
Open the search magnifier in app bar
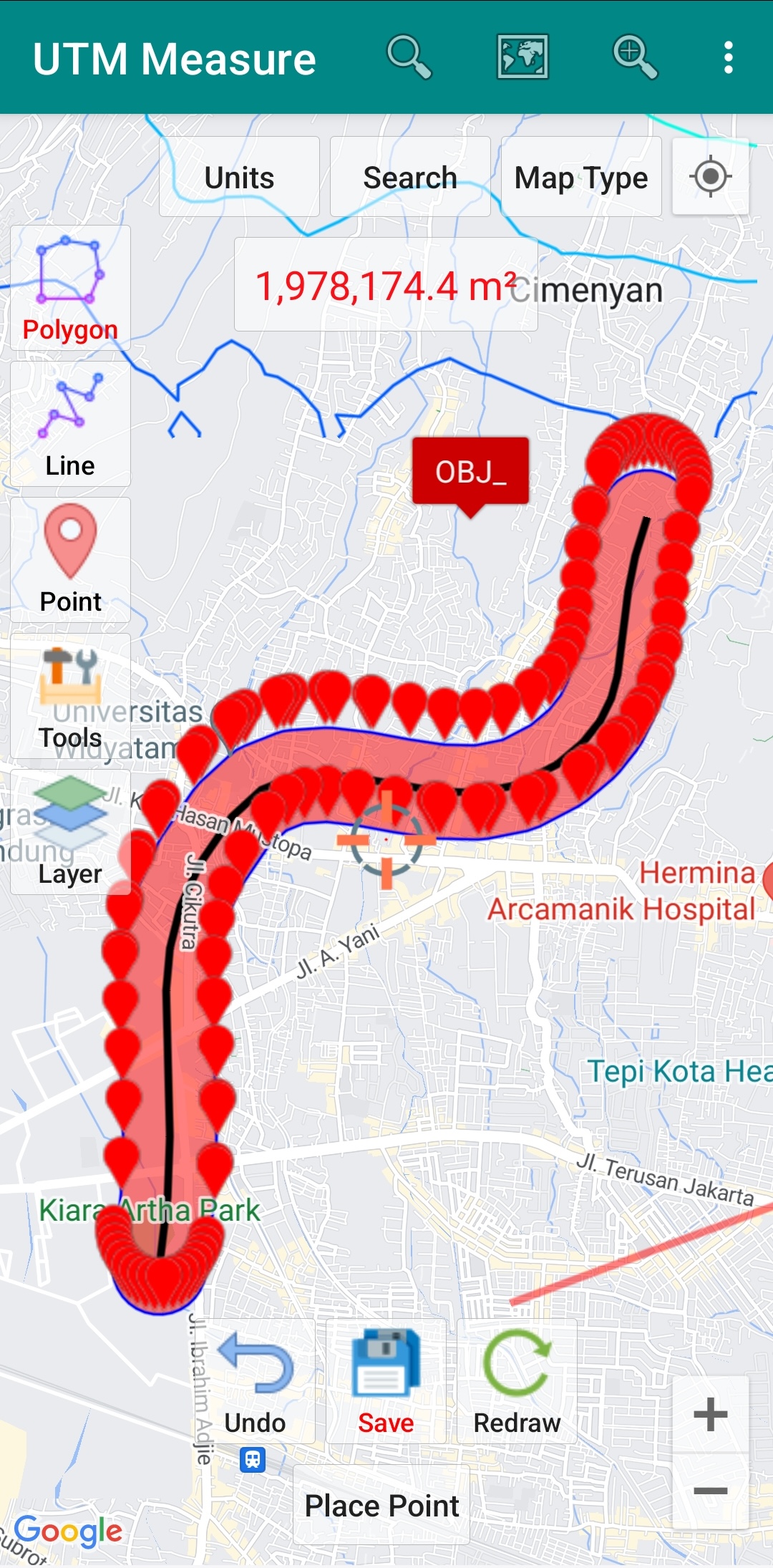409,57
